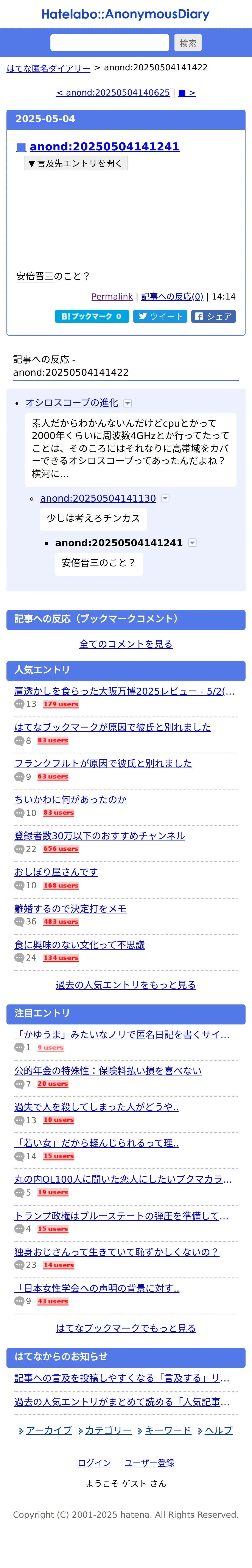This screenshot has height=1568, width=252.
Task: Go to previous entry anond:20250504140625
Action: (x=113, y=93)
